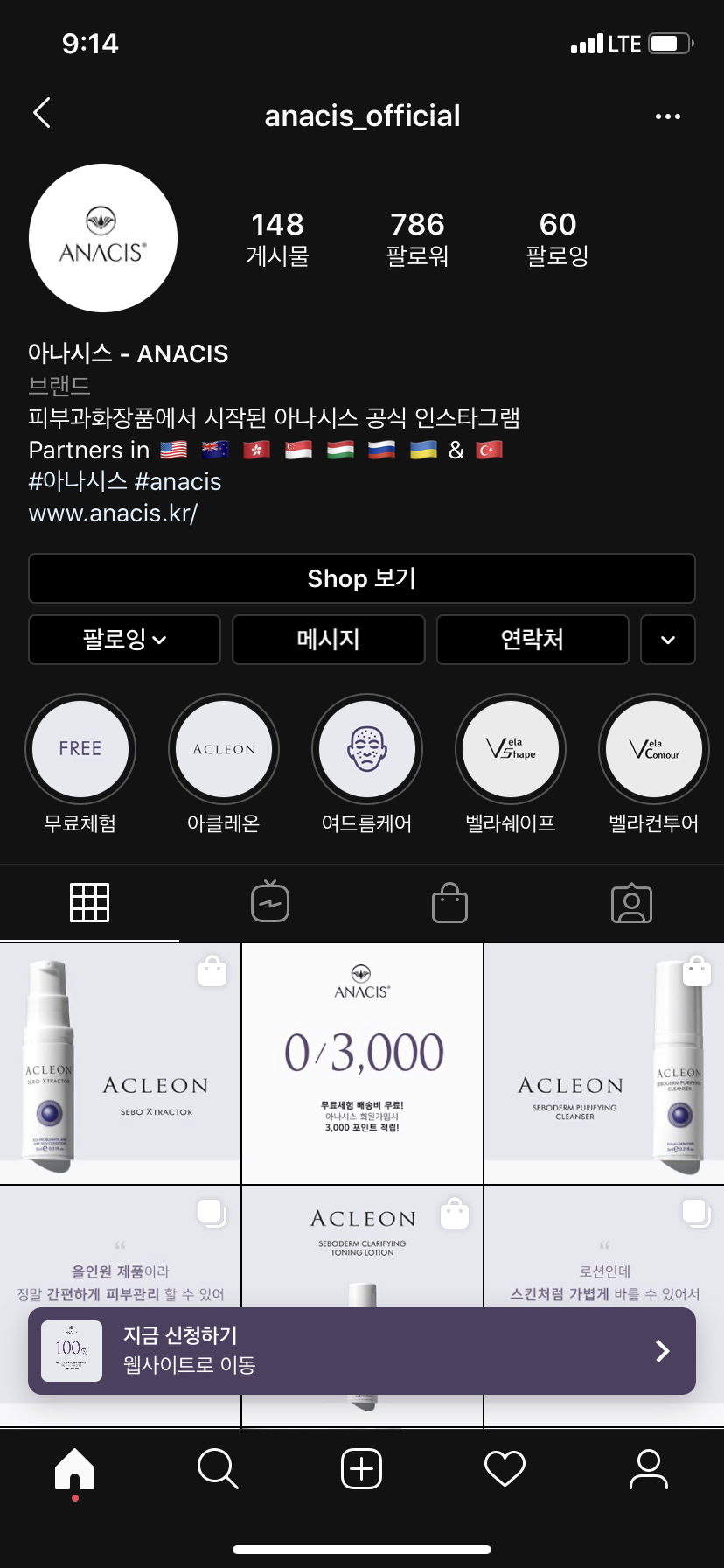
Task: Go back from anacis_official profile
Action: pyautogui.click(x=42, y=113)
